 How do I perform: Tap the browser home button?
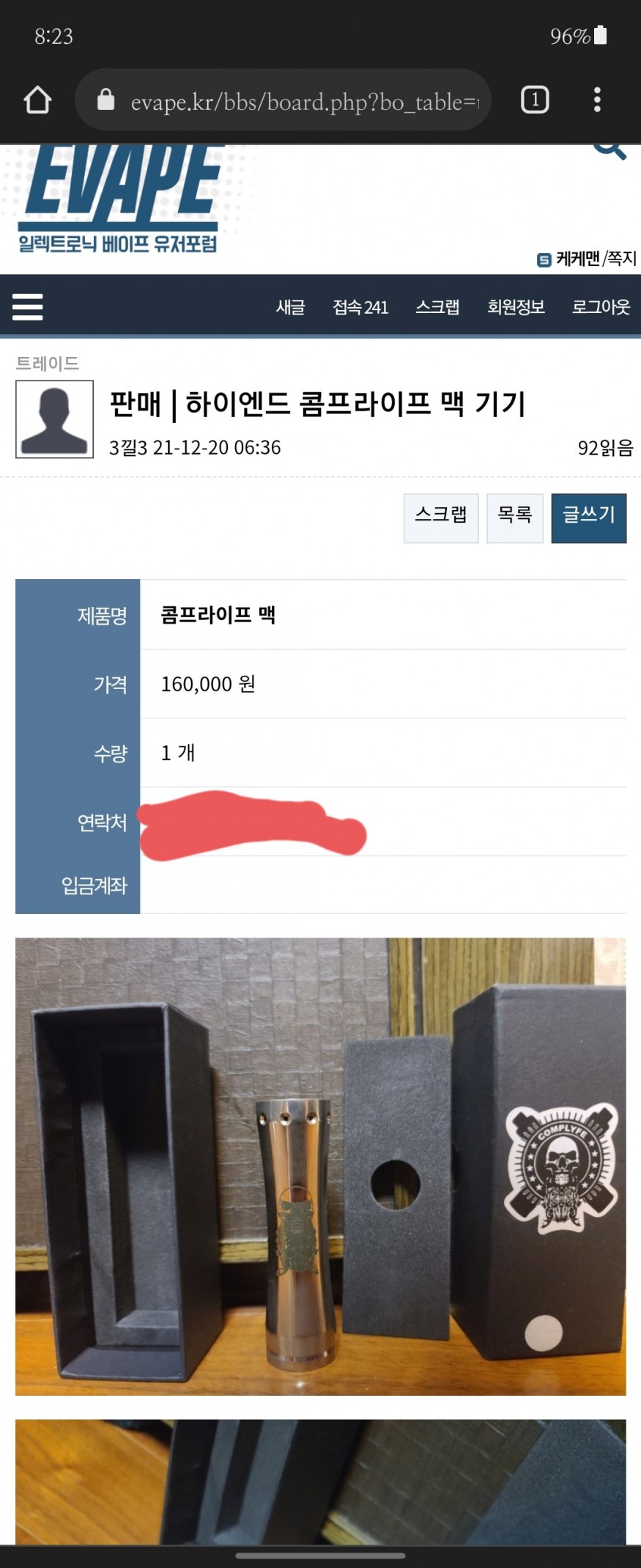click(x=37, y=100)
